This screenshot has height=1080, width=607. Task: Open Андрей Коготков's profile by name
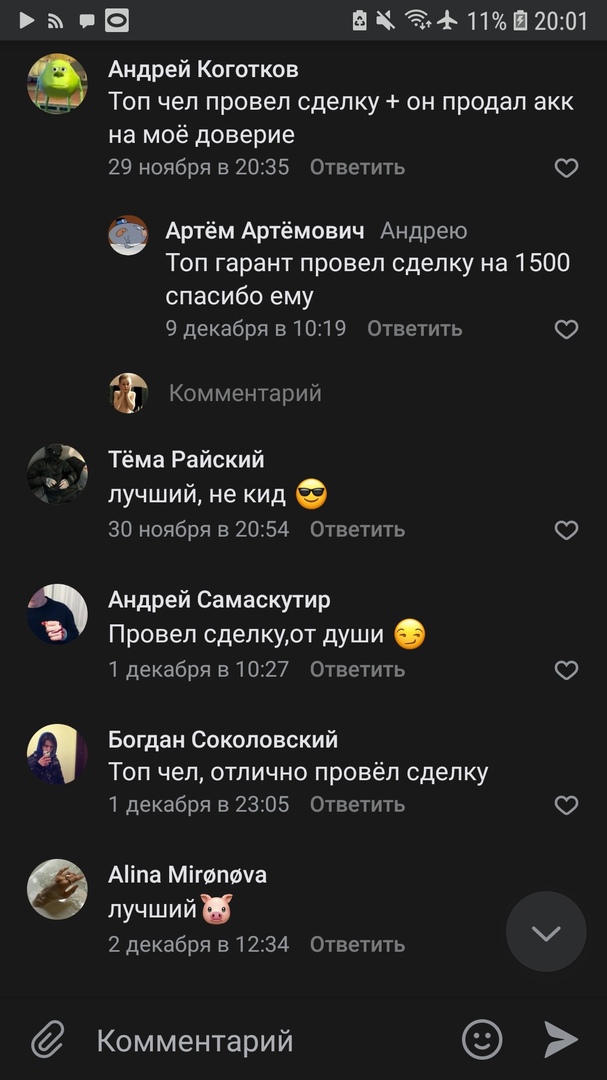point(203,69)
